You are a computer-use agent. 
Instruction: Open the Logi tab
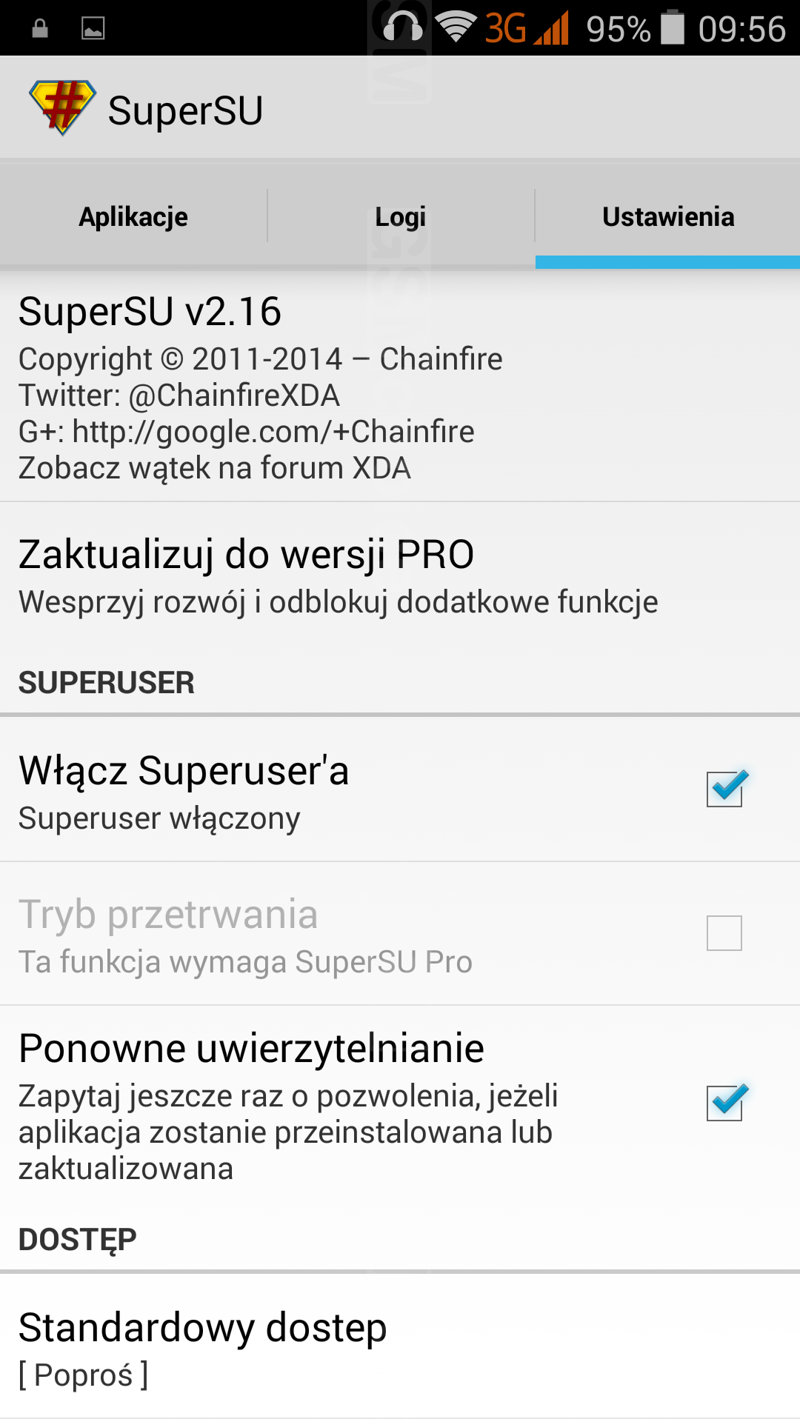[x=400, y=216]
